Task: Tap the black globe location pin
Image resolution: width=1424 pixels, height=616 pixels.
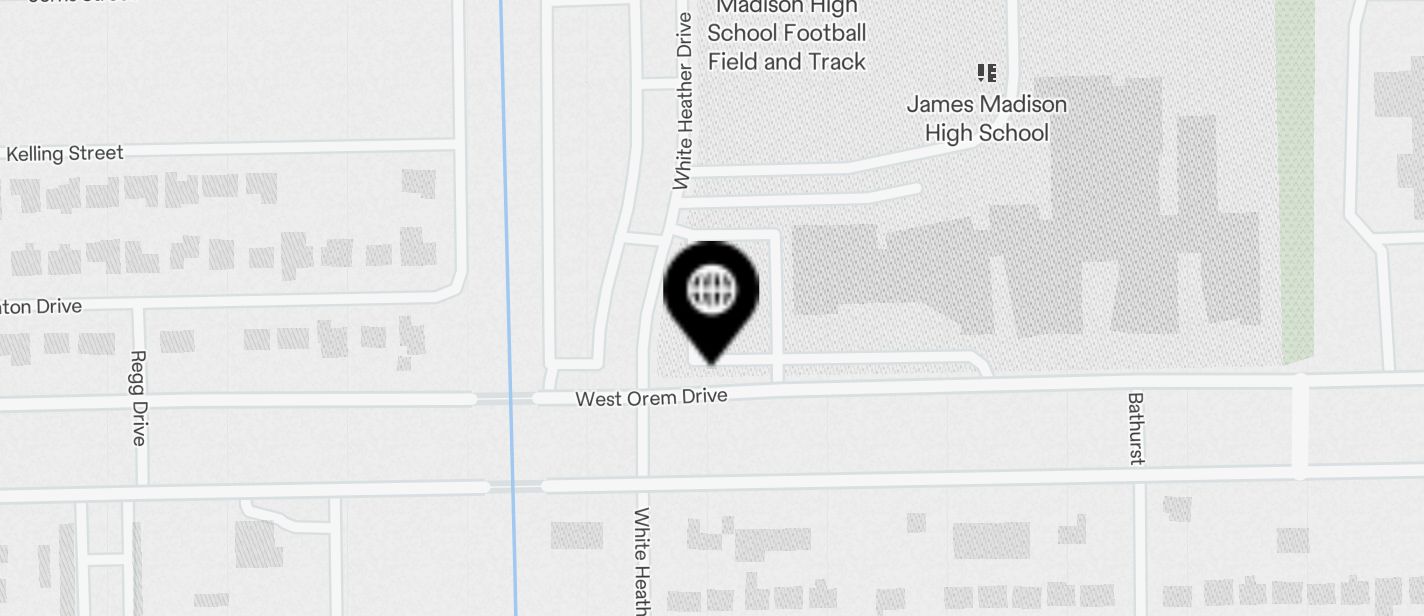Action: point(711,294)
